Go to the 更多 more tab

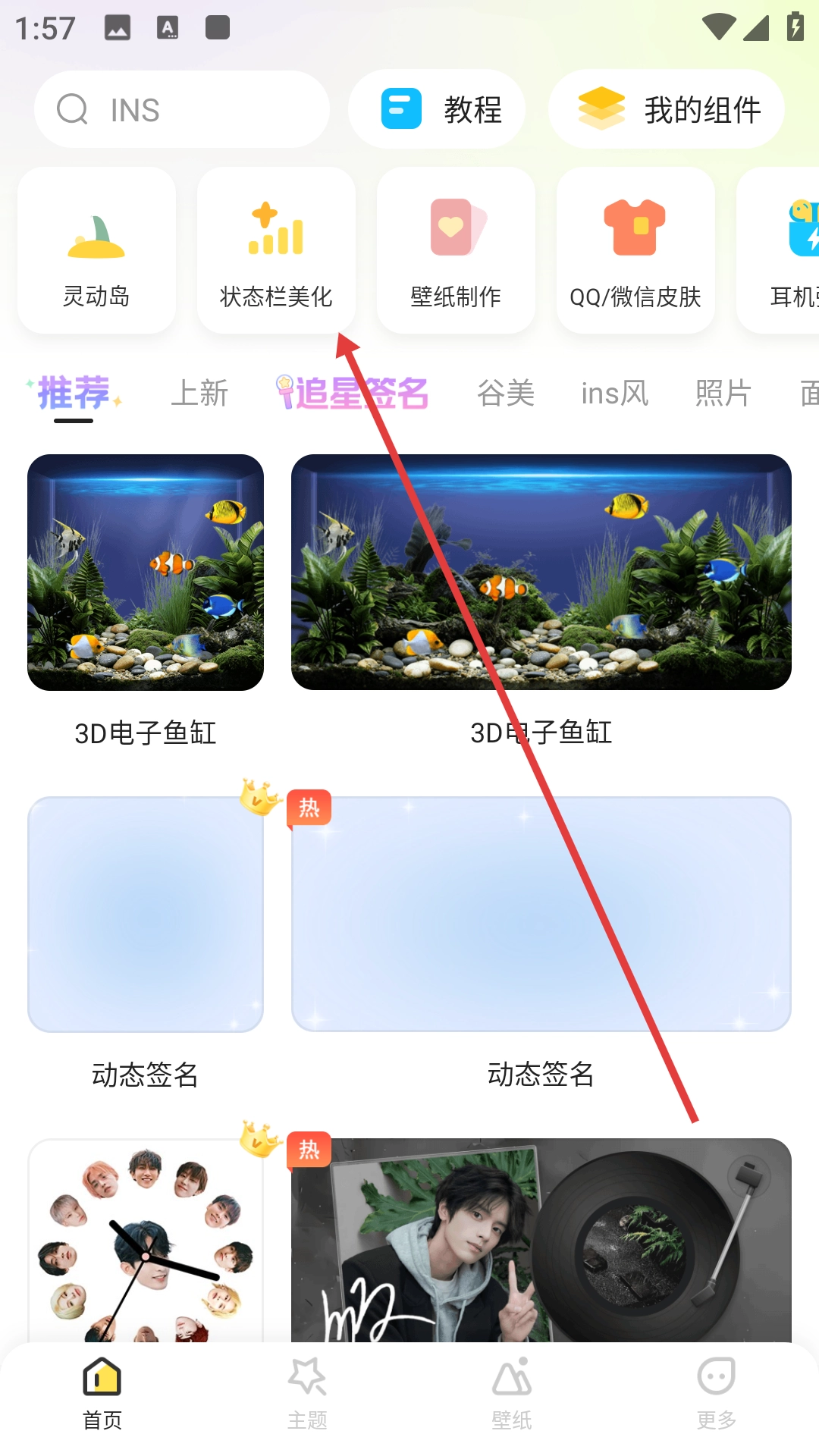tap(717, 1392)
